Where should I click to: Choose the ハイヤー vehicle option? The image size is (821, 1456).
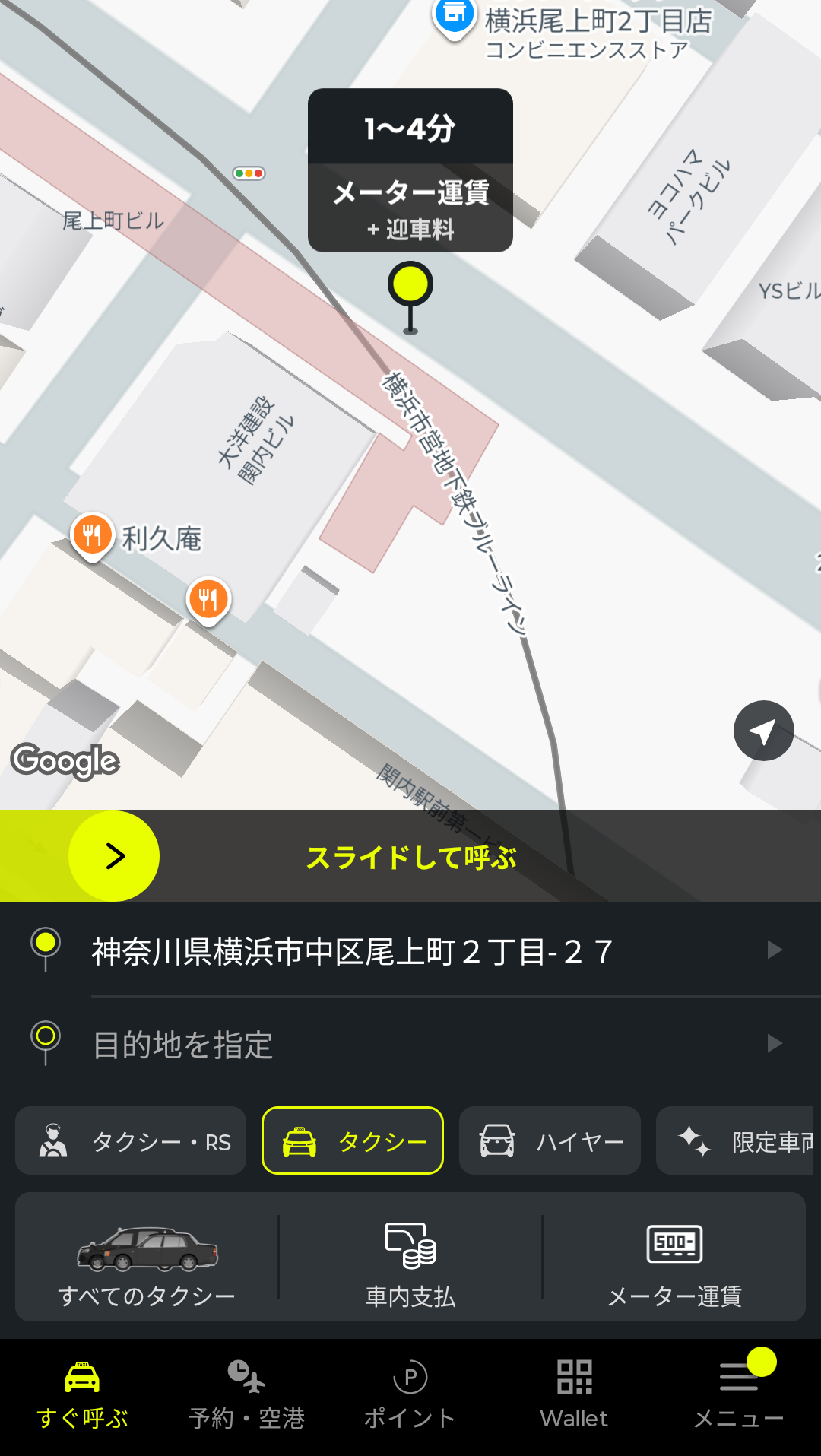tap(550, 1141)
